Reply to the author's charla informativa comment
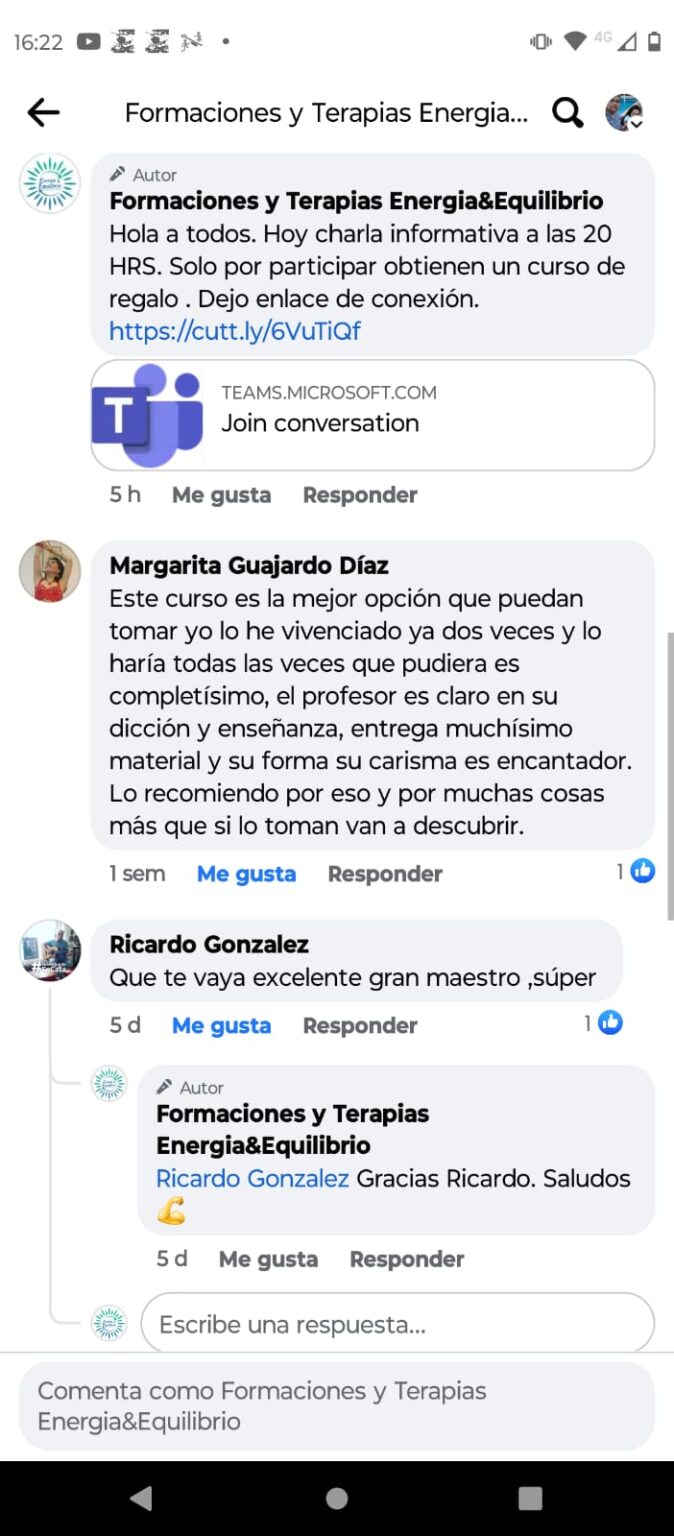Screen dimensions: 674x1536 pyautogui.click(x=360, y=495)
